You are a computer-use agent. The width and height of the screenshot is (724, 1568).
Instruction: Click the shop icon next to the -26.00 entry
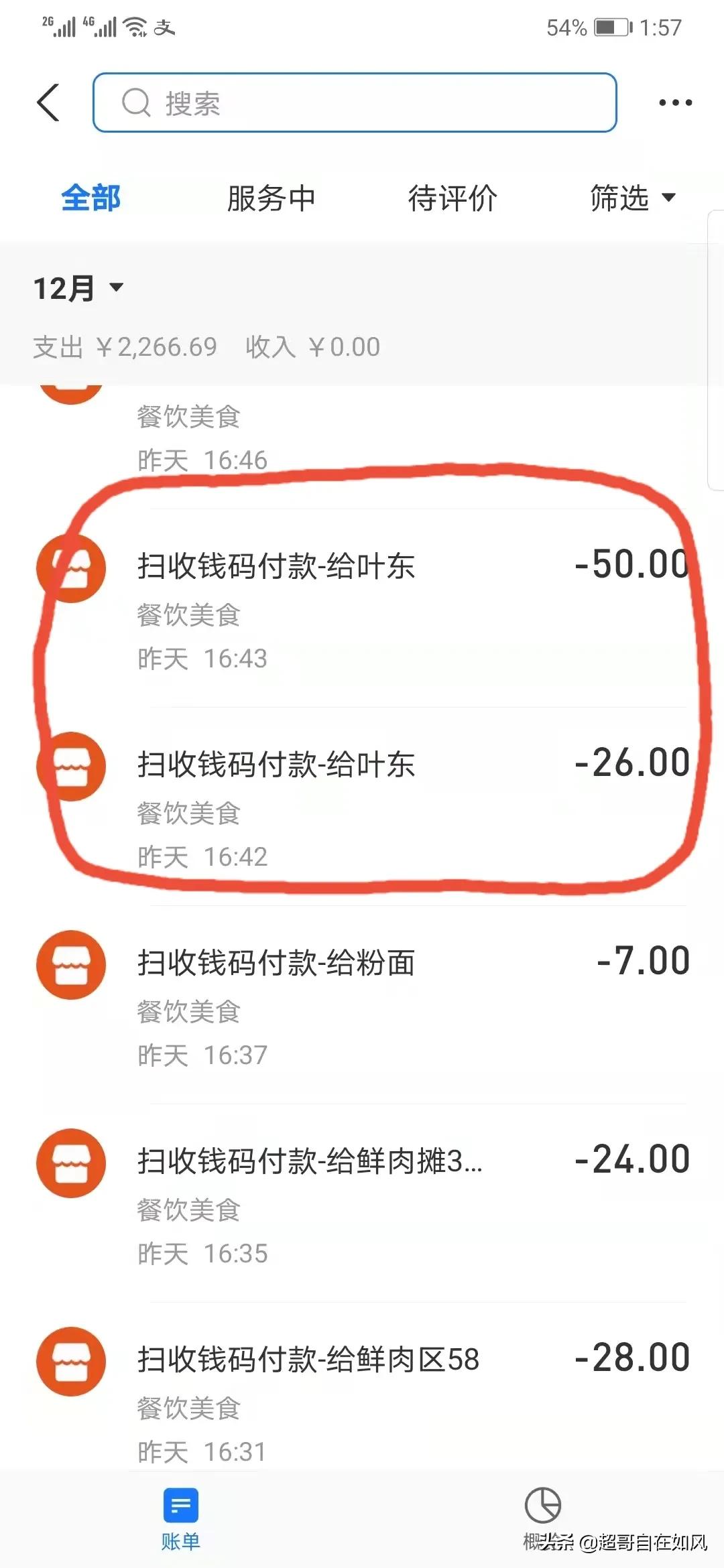click(x=71, y=766)
